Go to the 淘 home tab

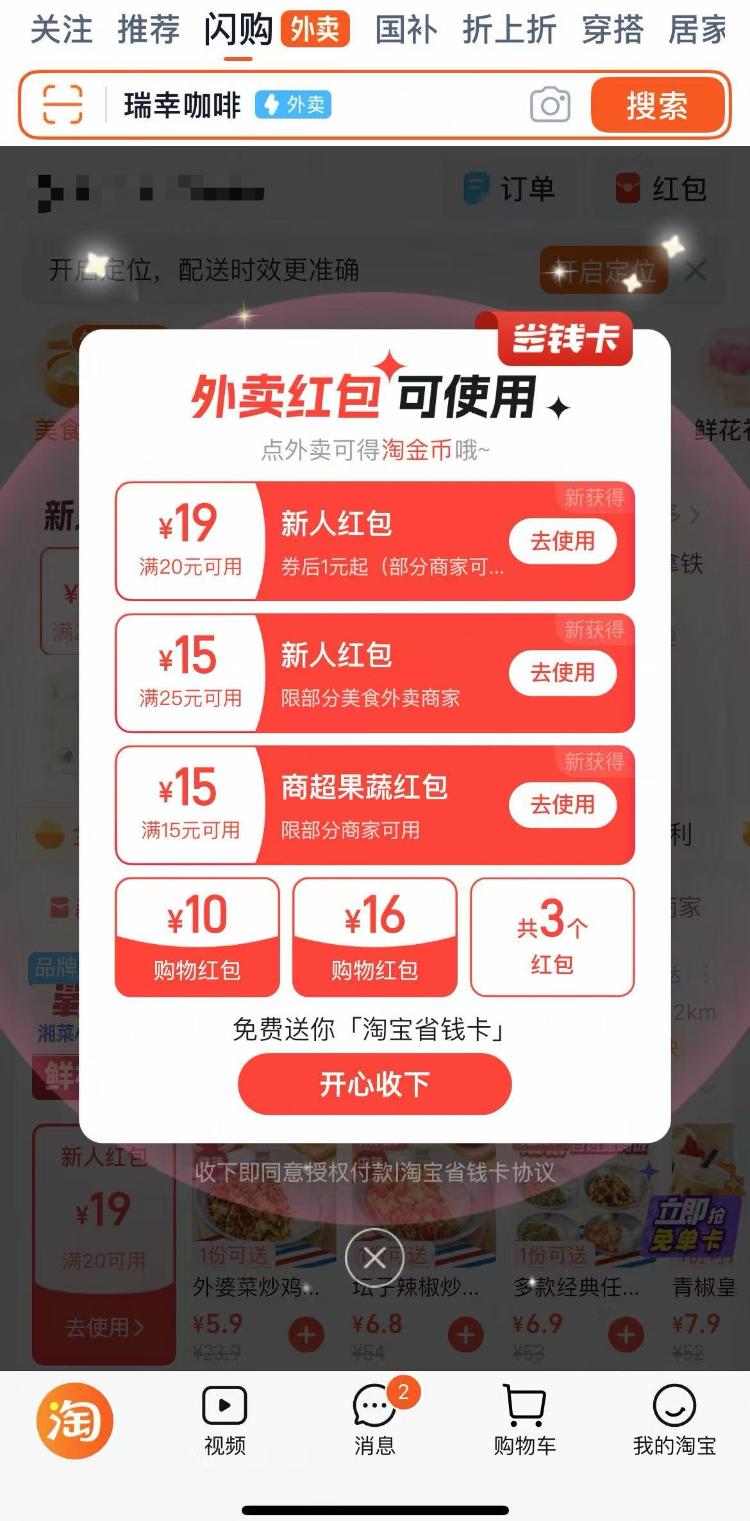[x=75, y=1421]
